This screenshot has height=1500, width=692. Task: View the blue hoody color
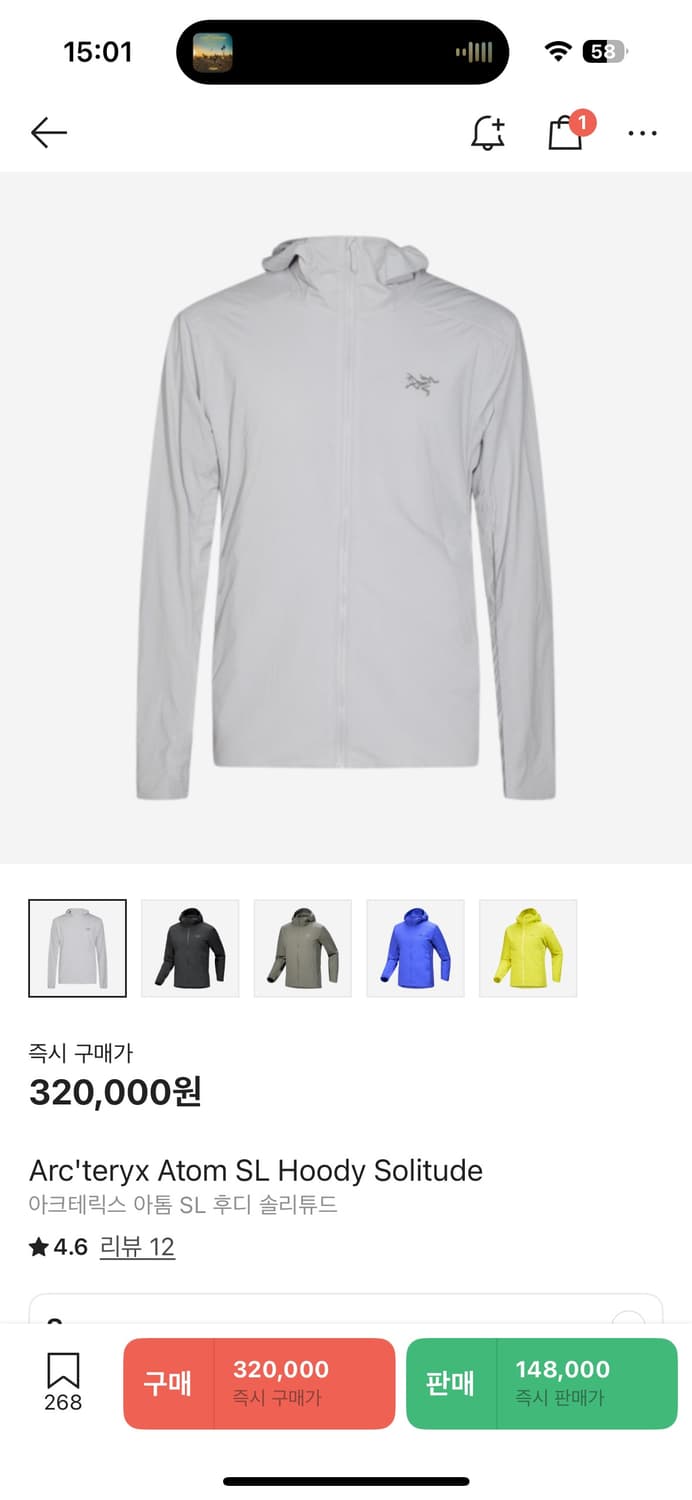416,948
